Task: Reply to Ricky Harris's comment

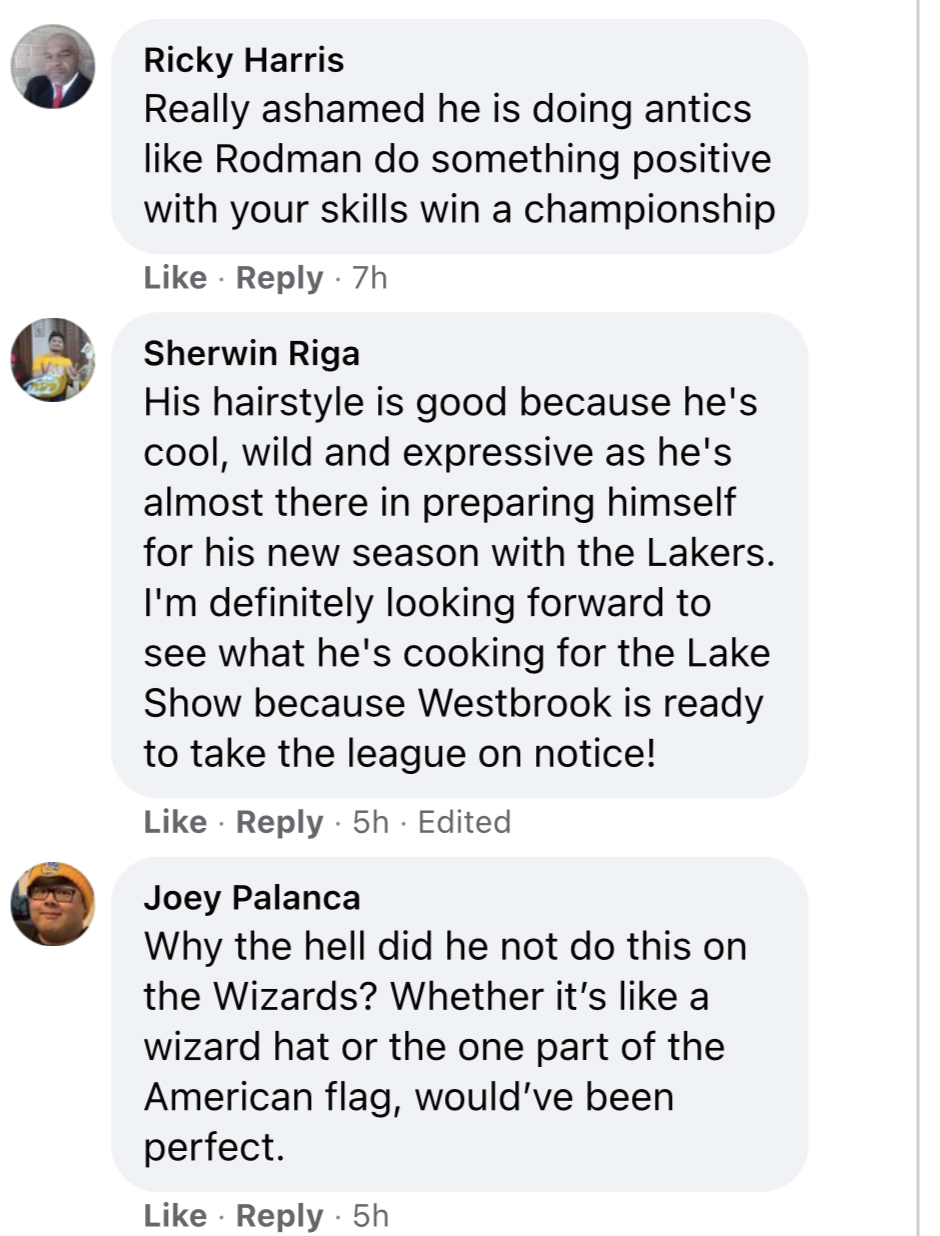Action: tap(279, 278)
